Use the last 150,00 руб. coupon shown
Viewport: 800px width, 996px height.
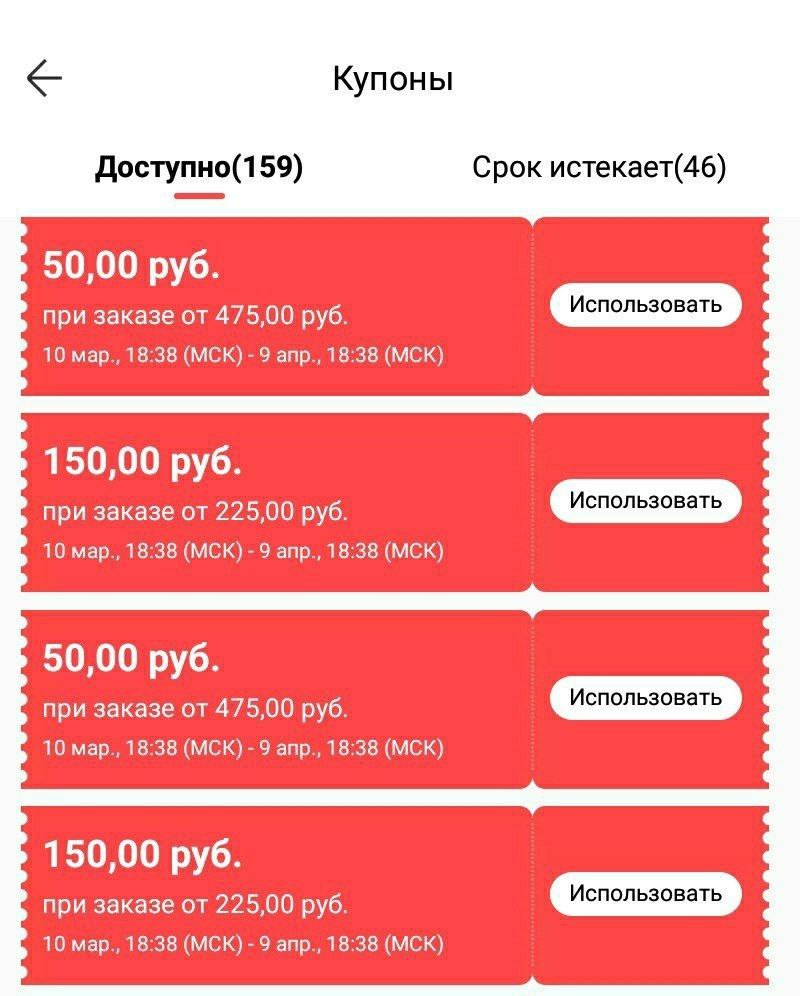coord(646,894)
